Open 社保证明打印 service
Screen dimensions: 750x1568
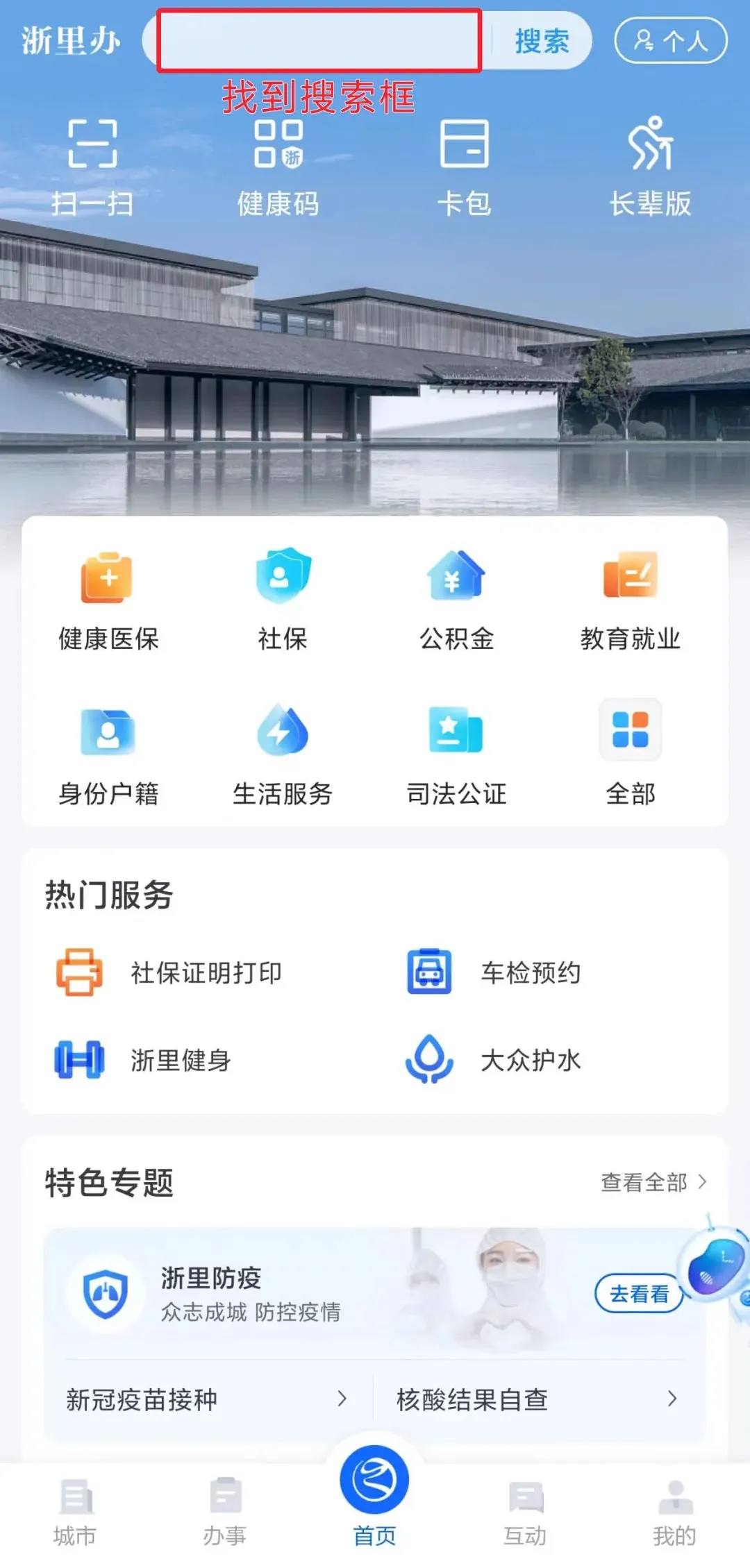click(170, 973)
